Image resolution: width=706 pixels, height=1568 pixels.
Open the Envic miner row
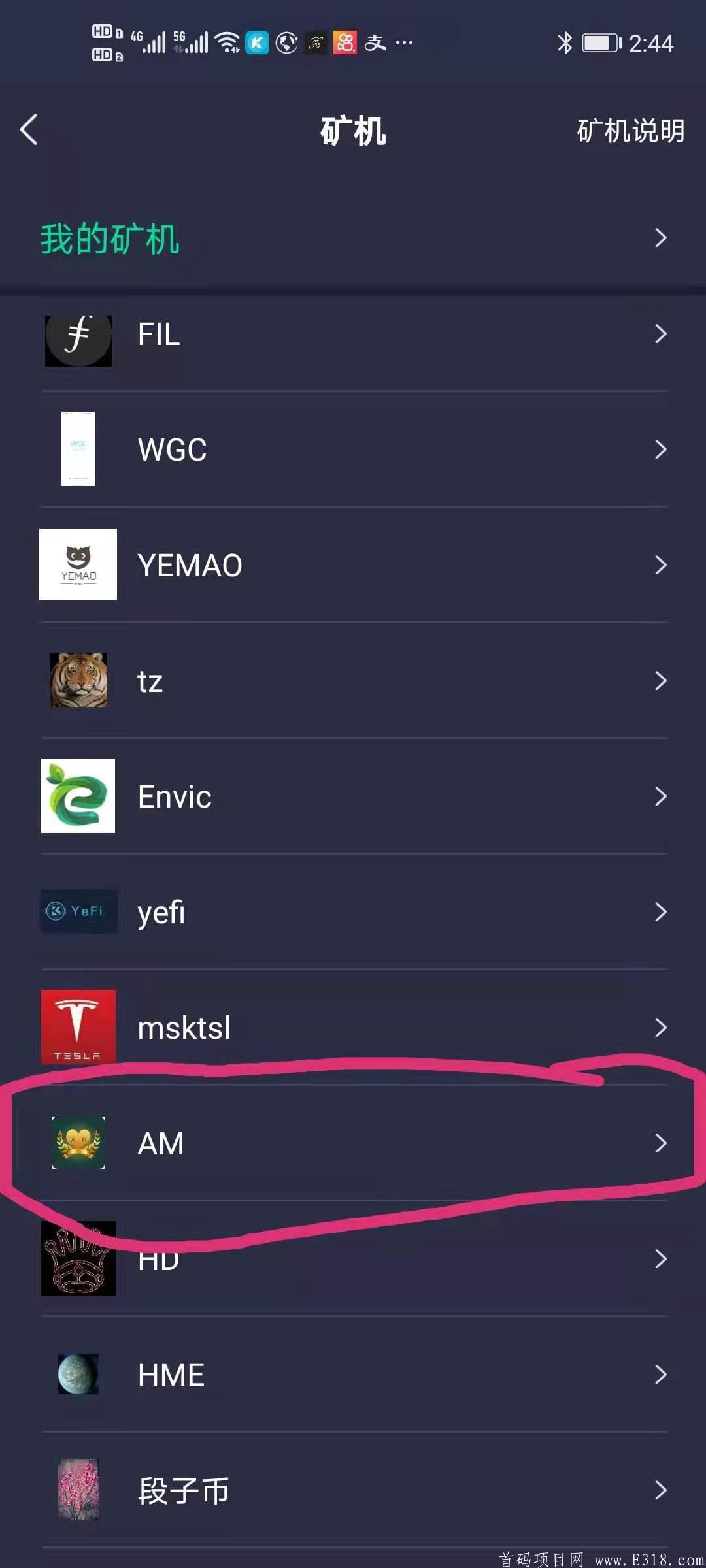click(x=353, y=796)
